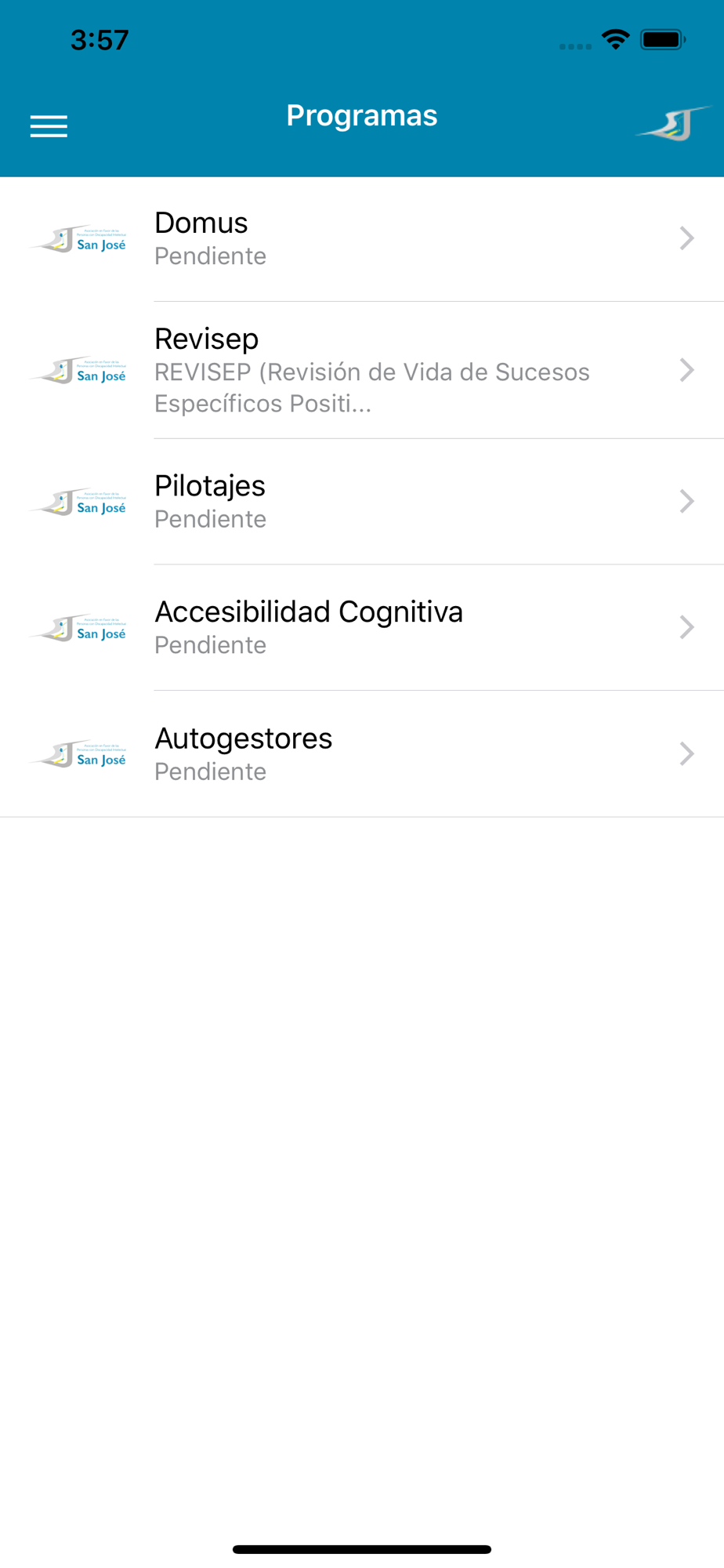This screenshot has height=1568, width=724.
Task: Open the hamburger drawer menu
Action: coord(49,126)
